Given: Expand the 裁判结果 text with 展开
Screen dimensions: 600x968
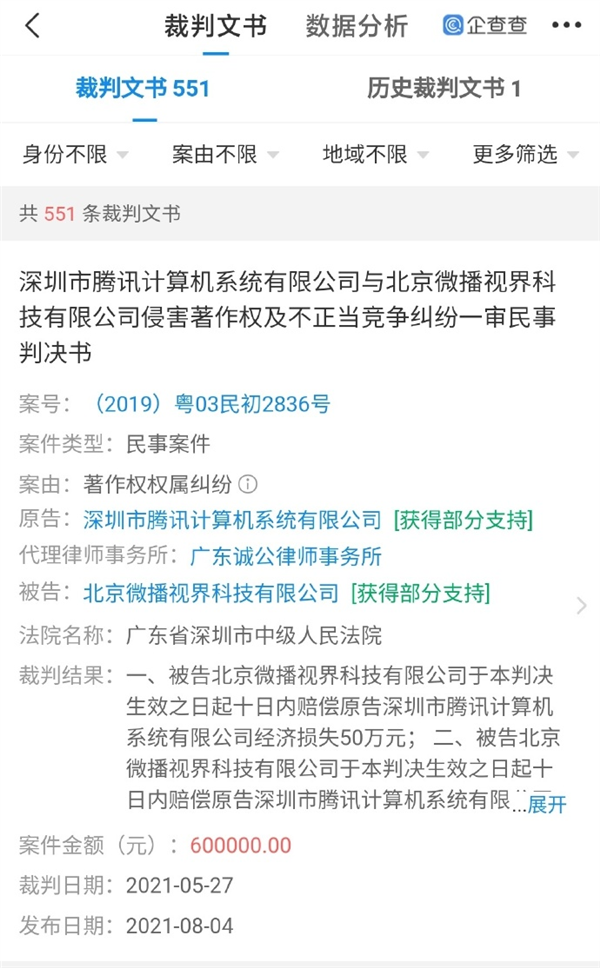Looking at the screenshot, I should (x=547, y=804).
